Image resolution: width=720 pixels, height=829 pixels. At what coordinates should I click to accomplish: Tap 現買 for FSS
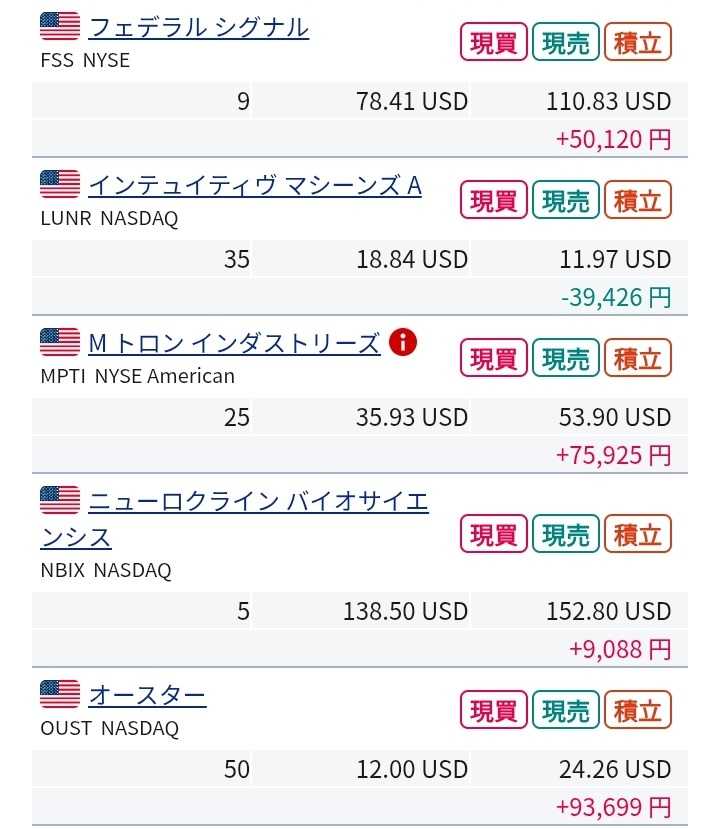tap(493, 43)
